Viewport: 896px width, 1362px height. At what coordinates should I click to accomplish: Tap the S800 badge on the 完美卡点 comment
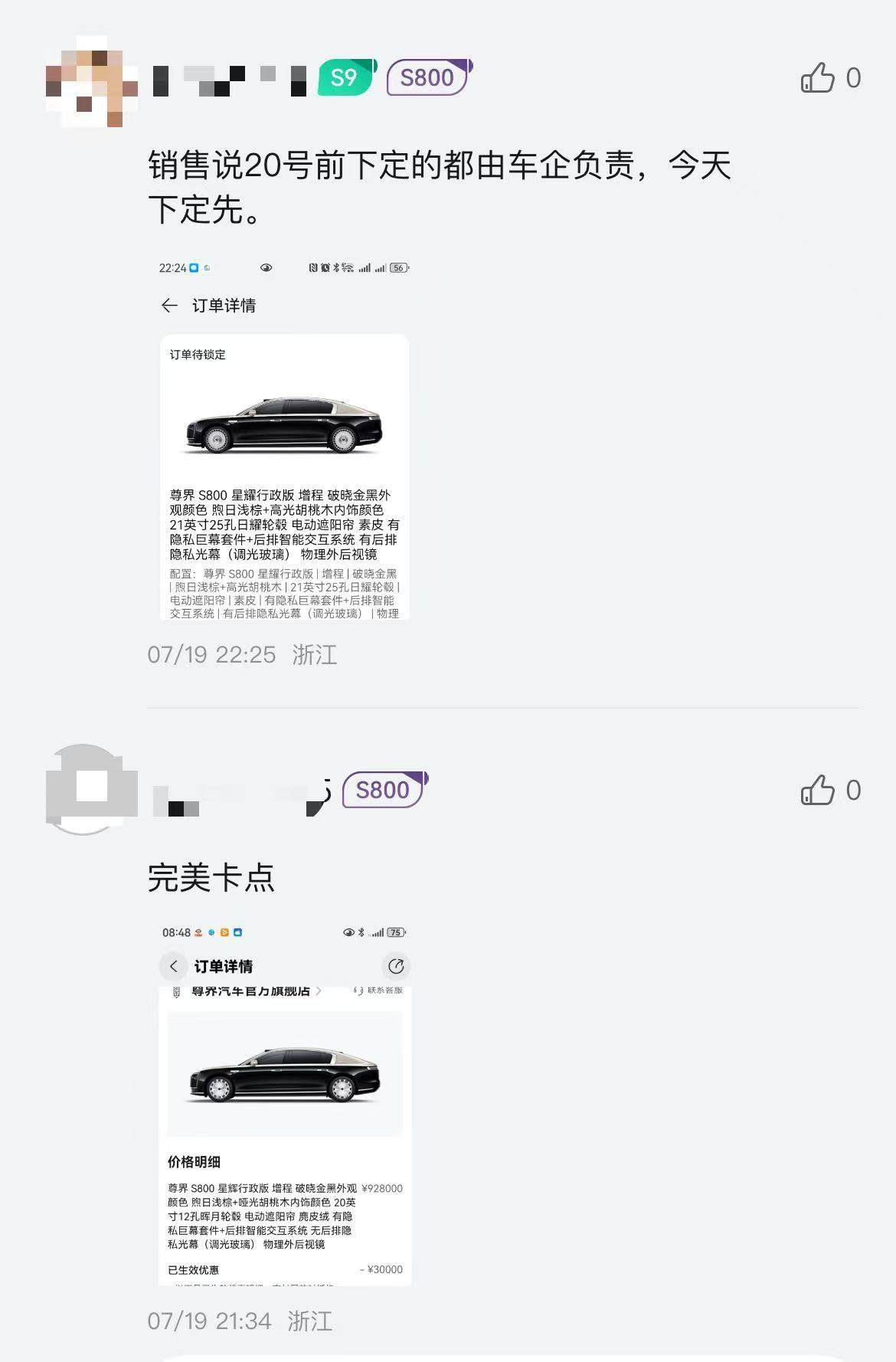click(x=384, y=790)
